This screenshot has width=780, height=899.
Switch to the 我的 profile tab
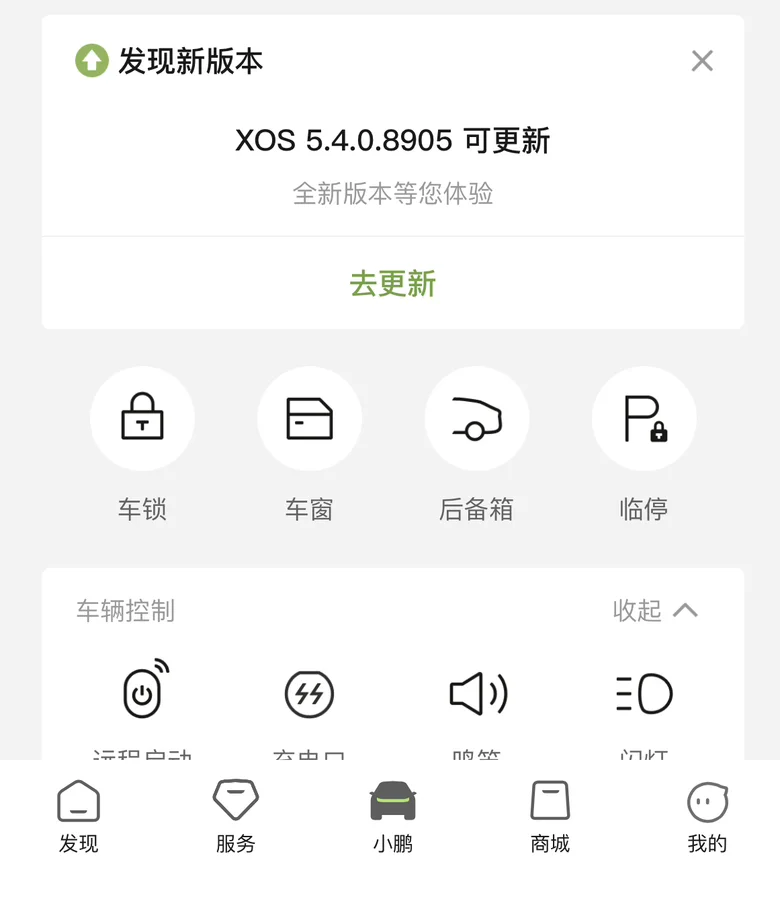[x=707, y=817]
